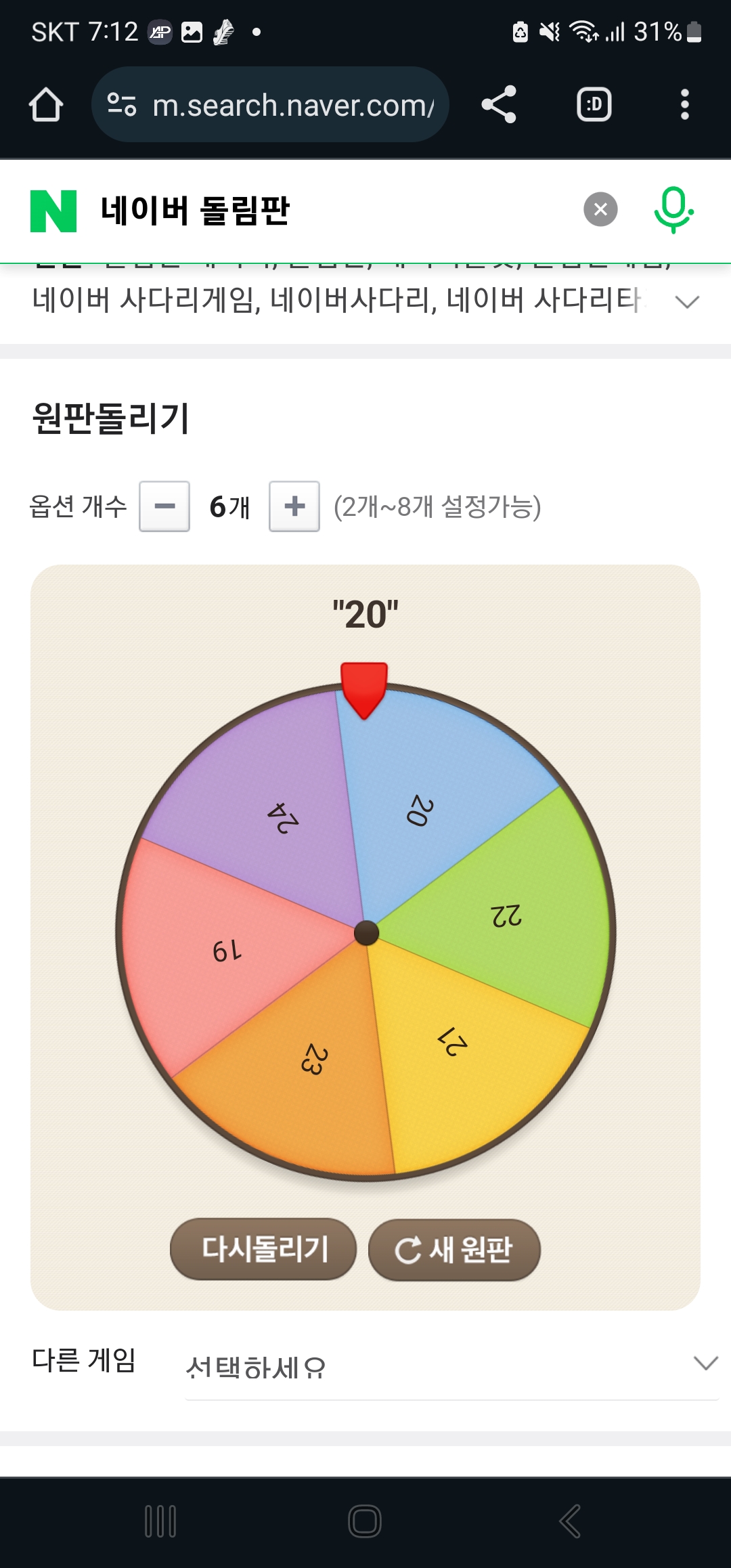Open the browser tab switcher
The height and width of the screenshot is (1568, 731).
coord(594,105)
